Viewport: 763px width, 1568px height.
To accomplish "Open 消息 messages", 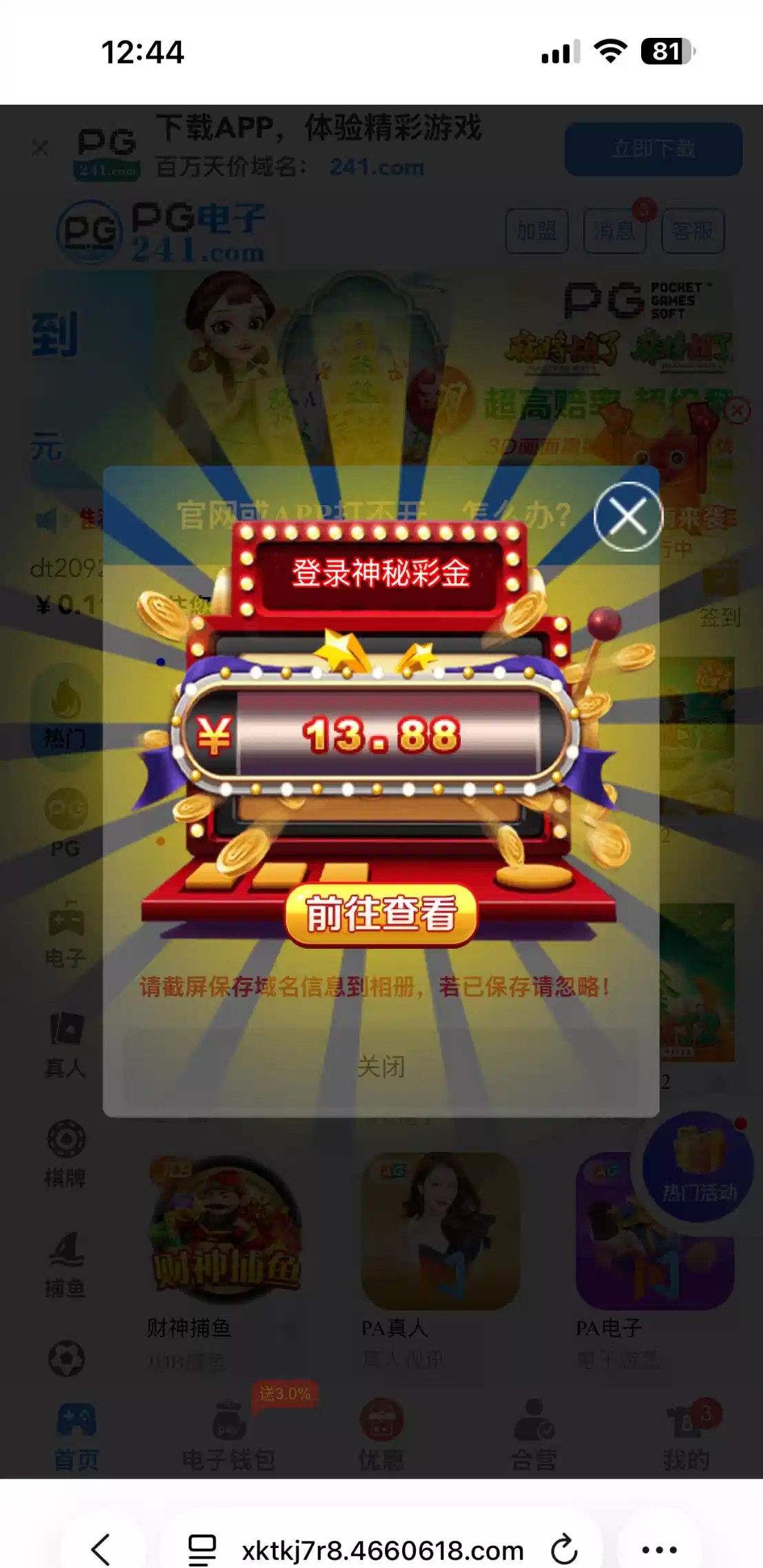I will coord(614,231).
